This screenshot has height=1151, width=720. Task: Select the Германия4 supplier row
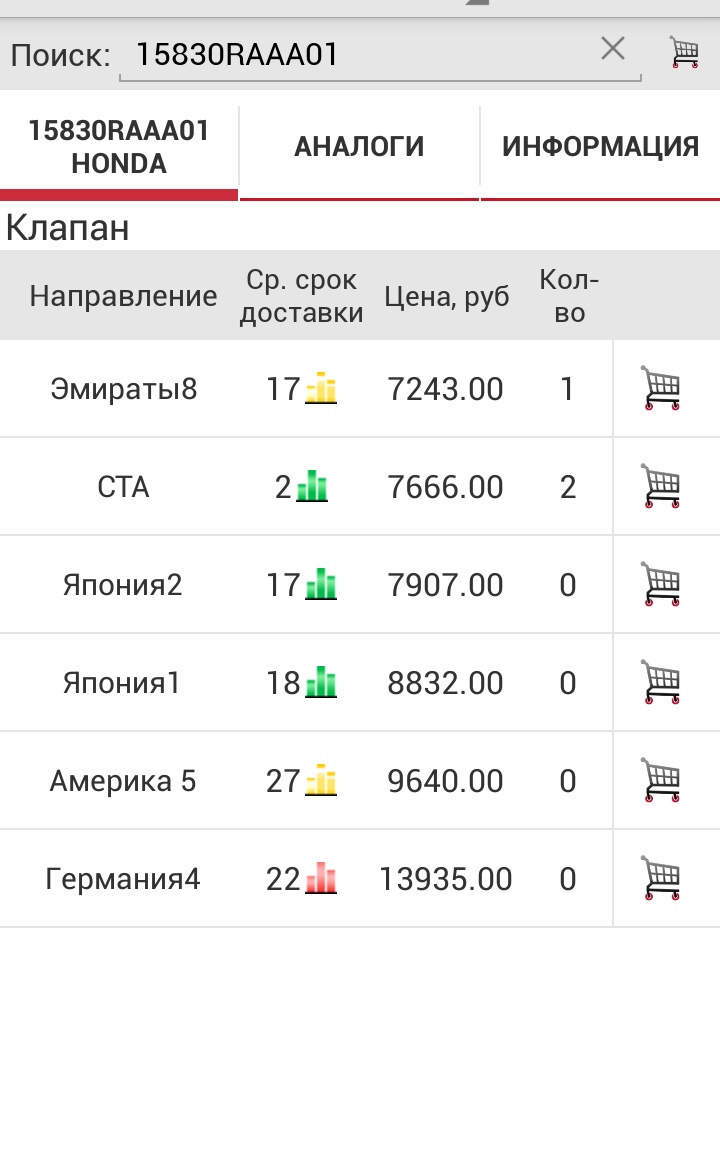(122, 878)
